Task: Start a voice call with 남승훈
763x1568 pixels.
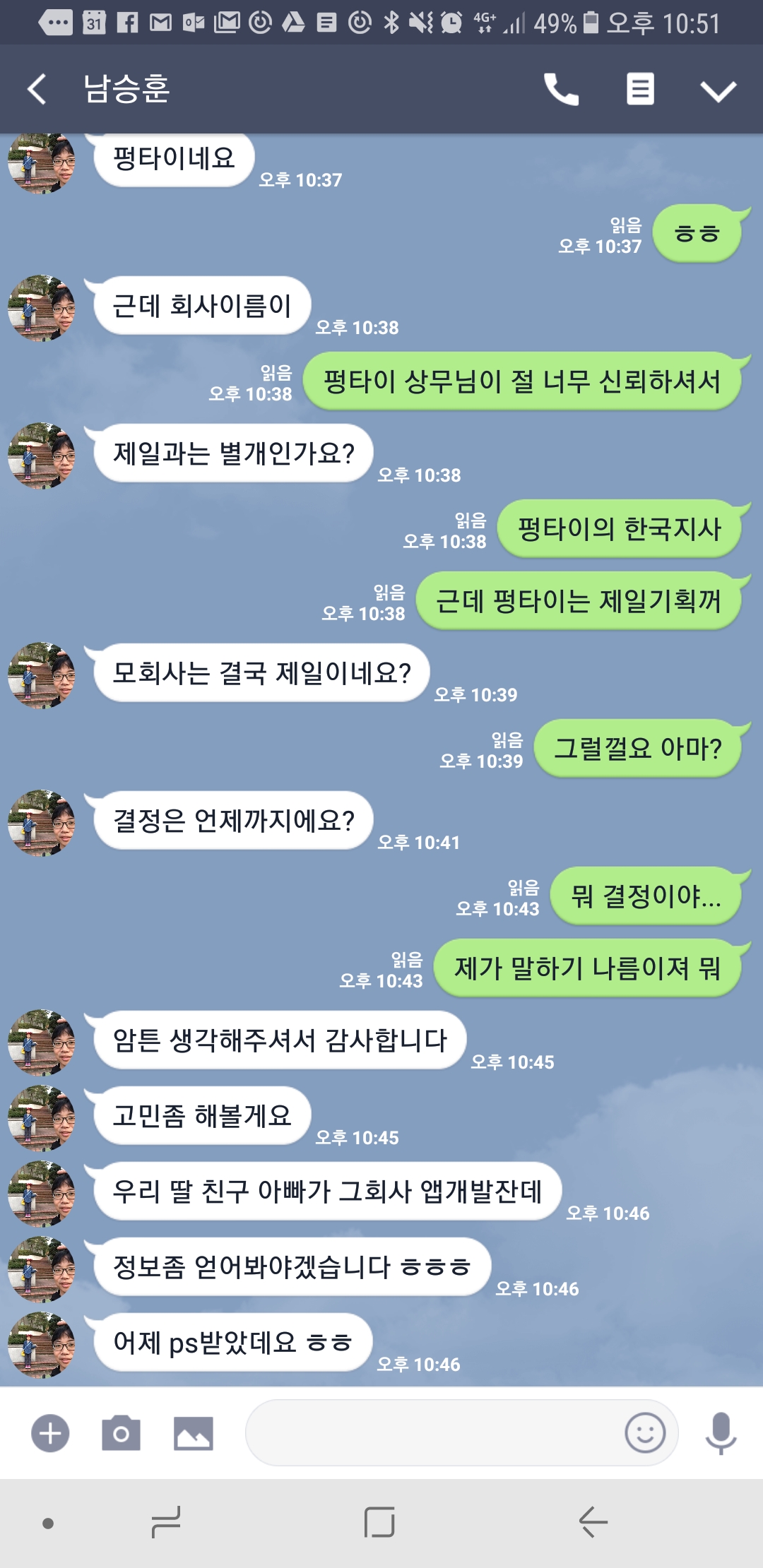Action: point(561,90)
